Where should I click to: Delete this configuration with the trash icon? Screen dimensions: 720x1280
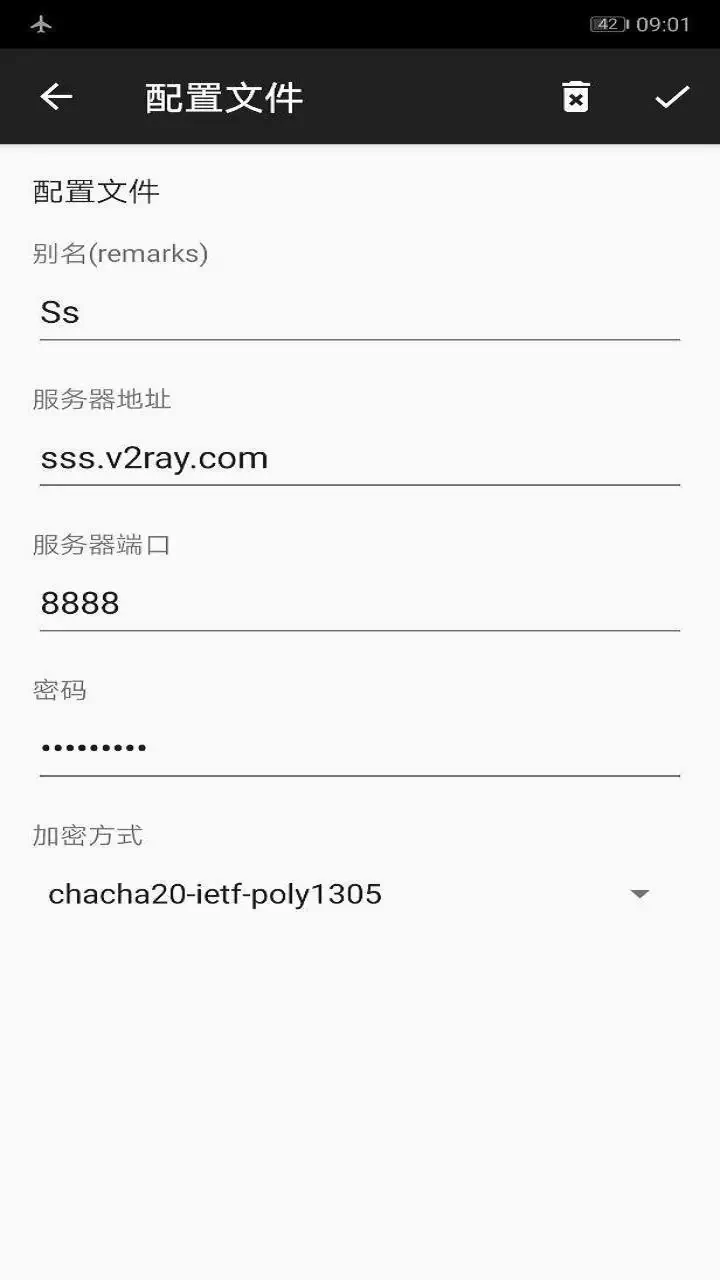[x=576, y=97]
